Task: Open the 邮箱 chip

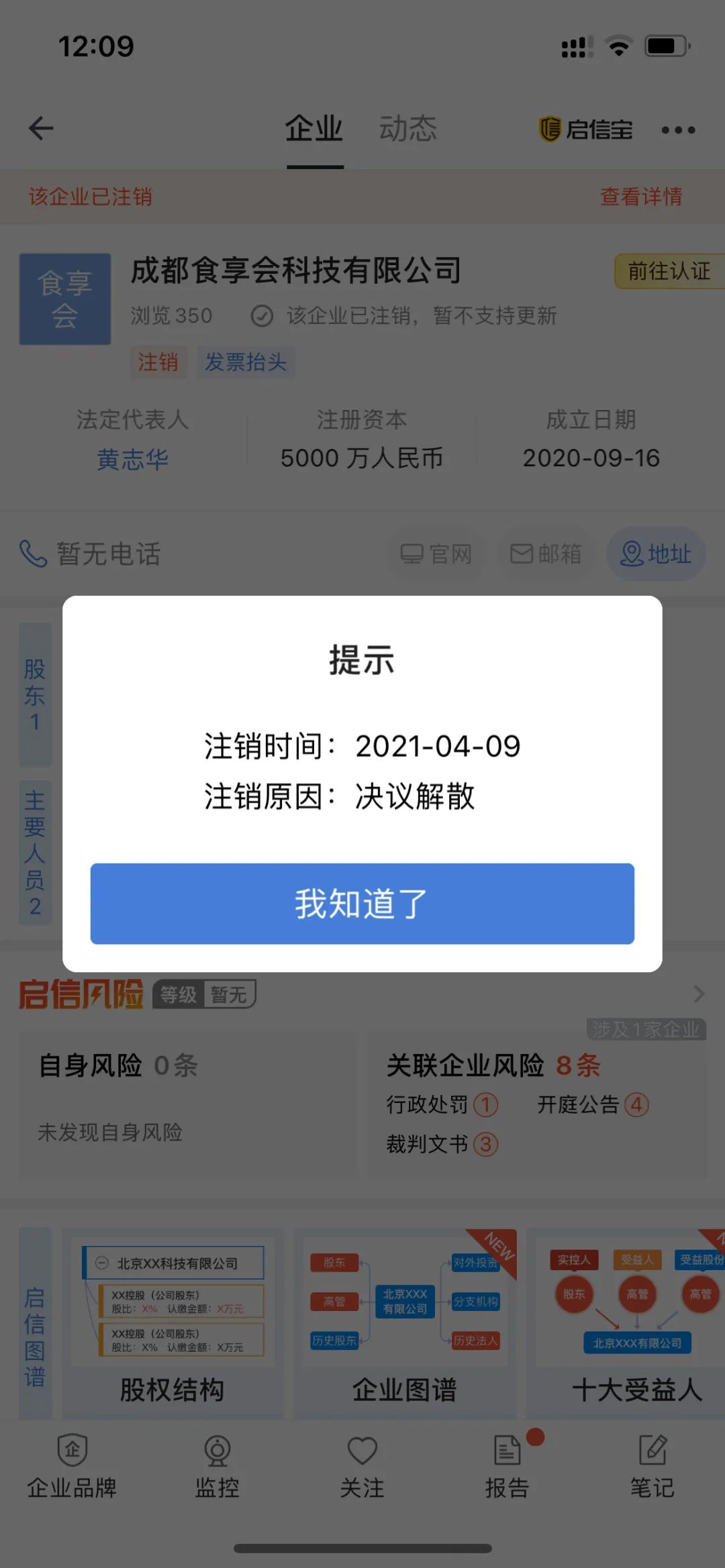Action: pos(546,554)
